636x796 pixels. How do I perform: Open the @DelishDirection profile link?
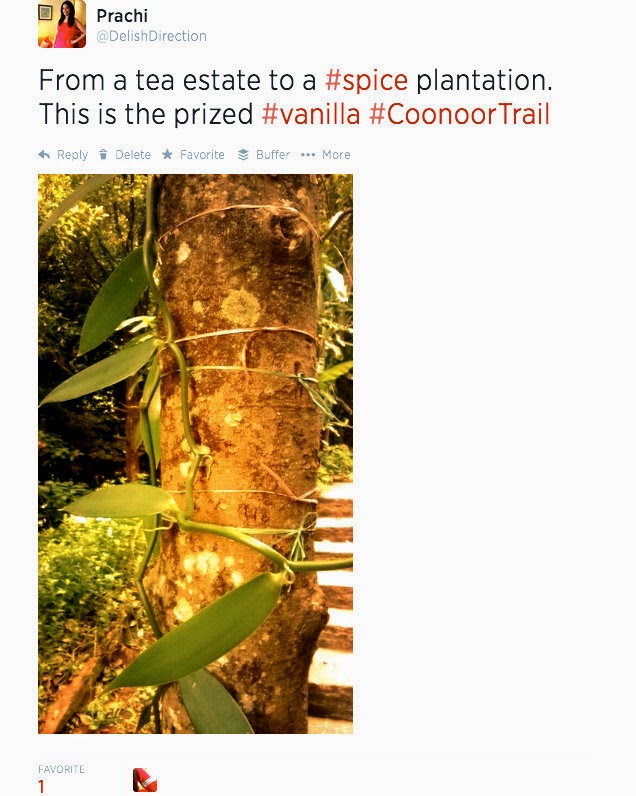click(x=151, y=36)
